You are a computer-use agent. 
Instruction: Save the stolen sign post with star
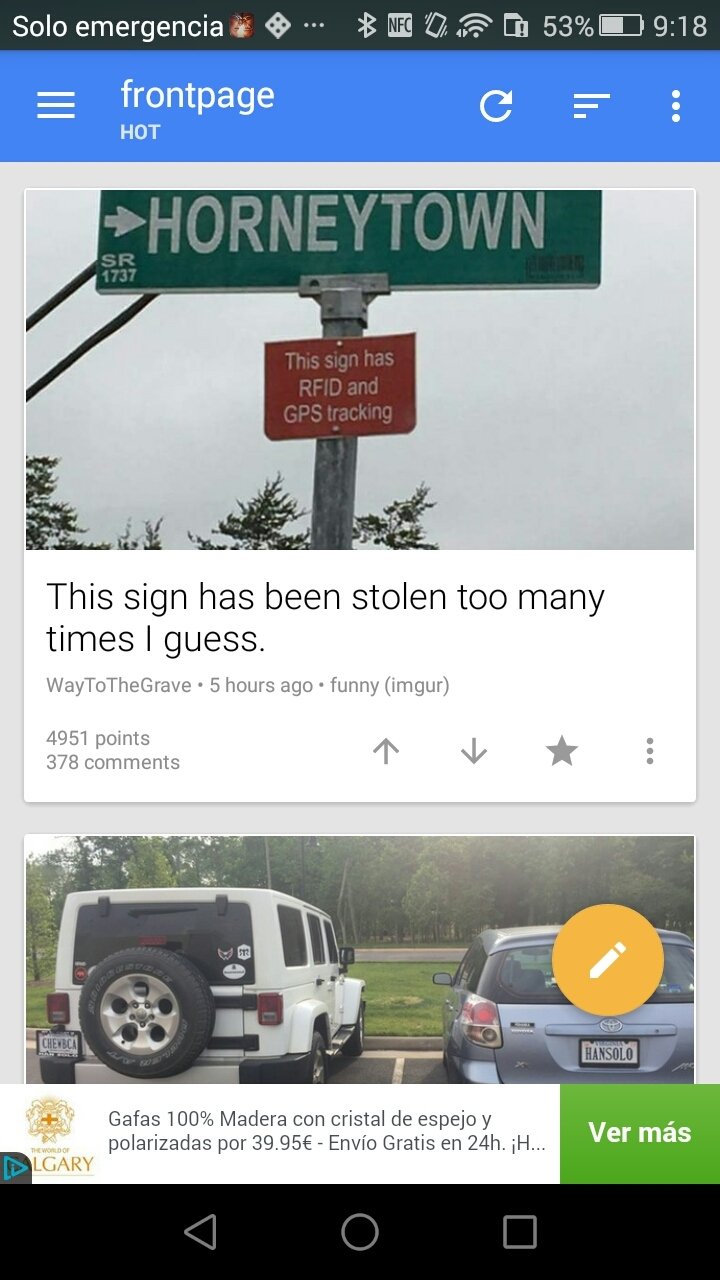tap(562, 751)
